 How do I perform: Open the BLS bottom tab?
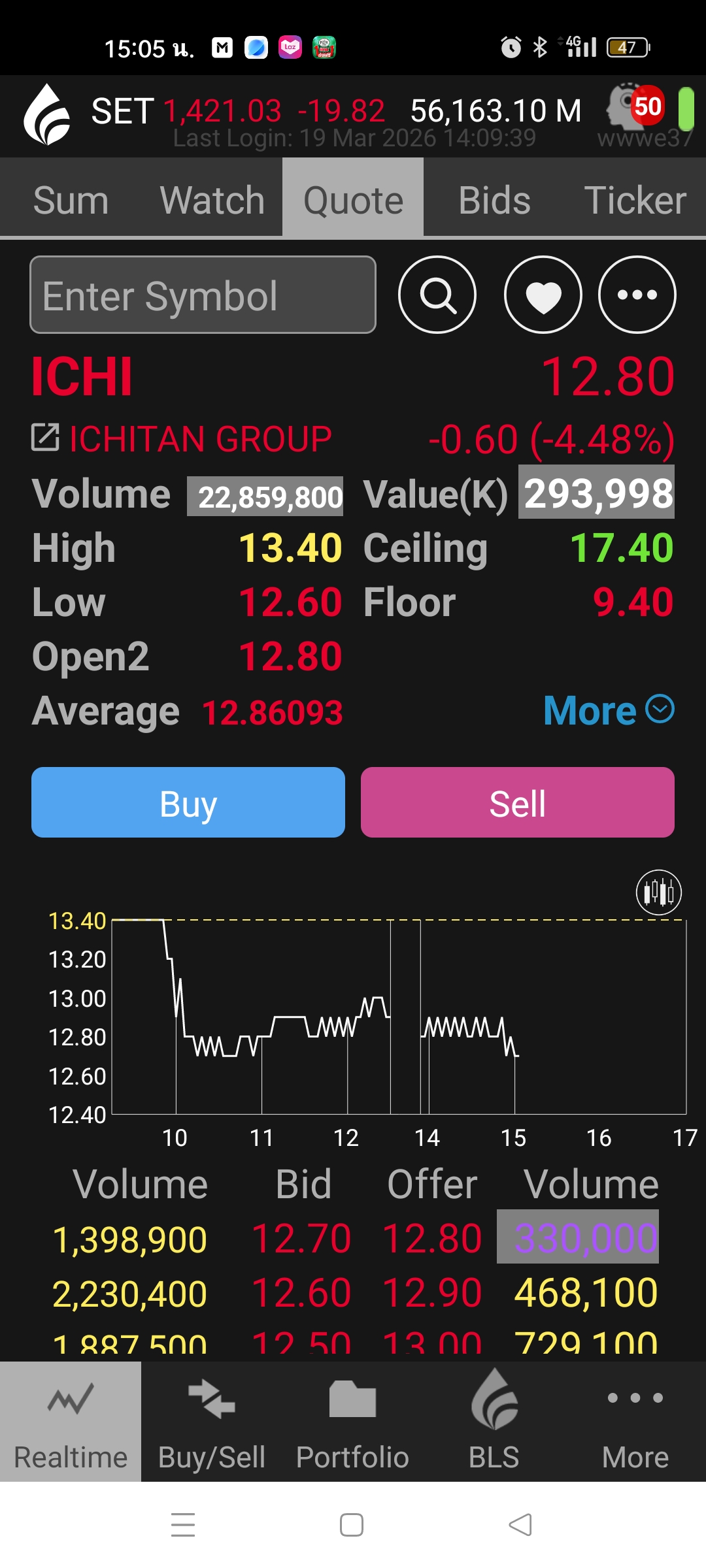(494, 1422)
